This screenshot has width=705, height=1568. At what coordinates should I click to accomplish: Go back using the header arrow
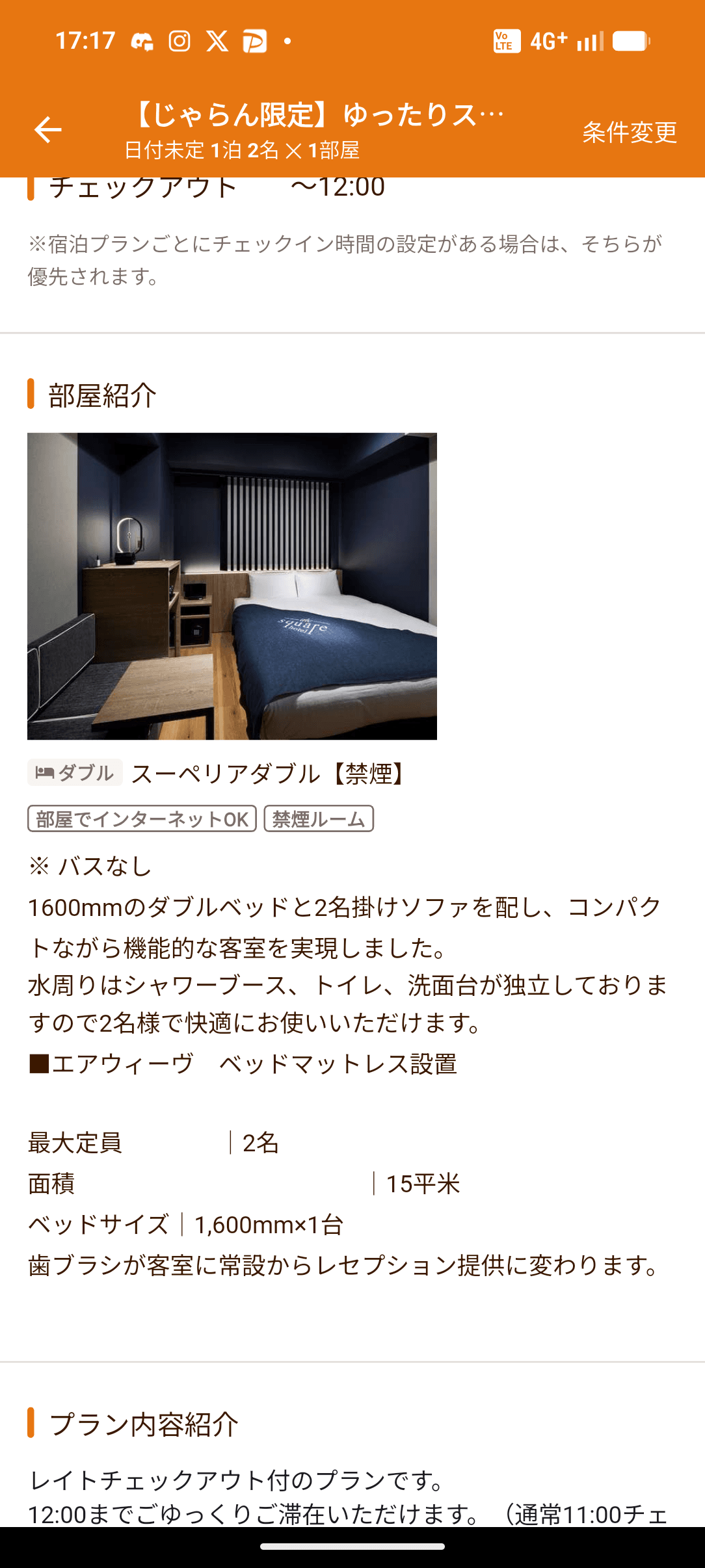[47, 130]
